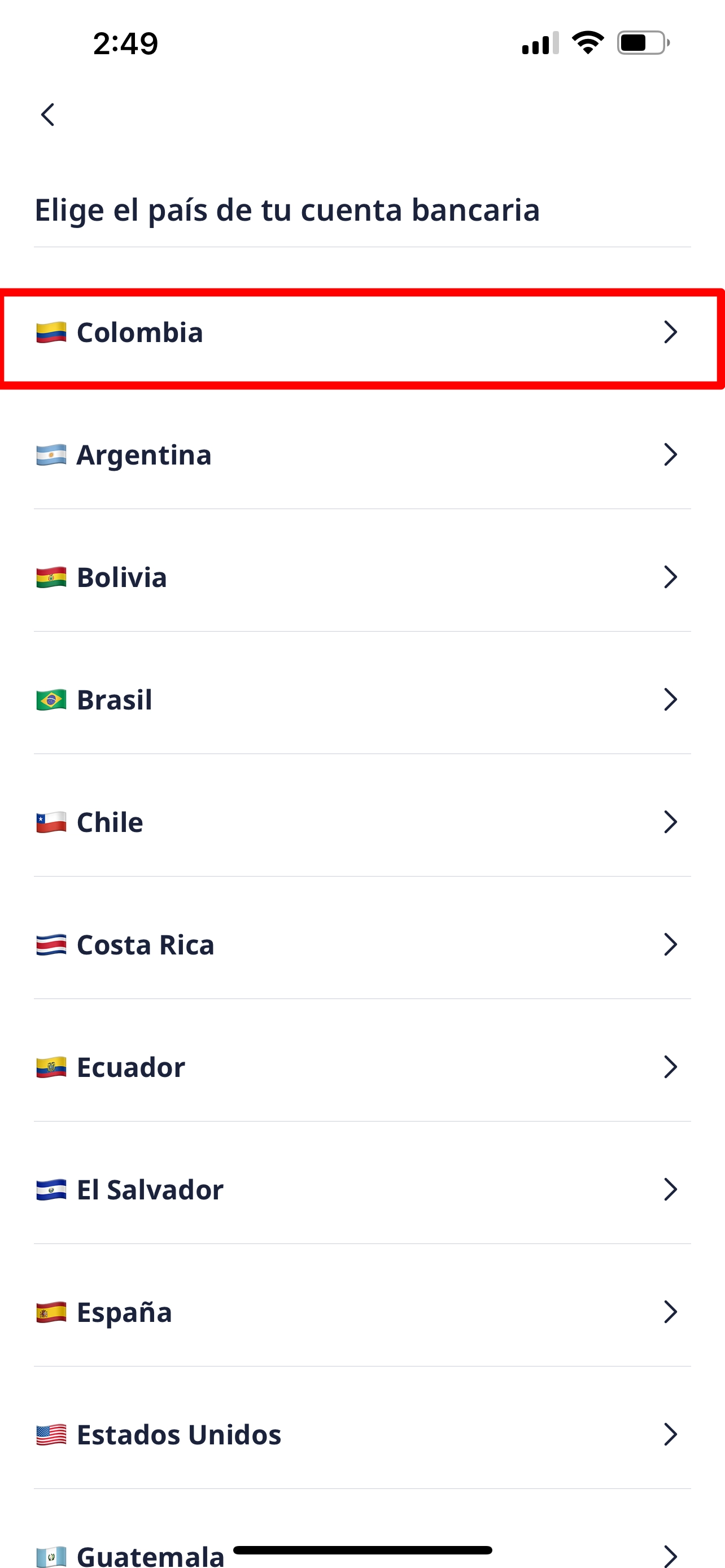The width and height of the screenshot is (725, 1568).
Task: Choose Estados Unidos as bank country
Action: 362,1435
